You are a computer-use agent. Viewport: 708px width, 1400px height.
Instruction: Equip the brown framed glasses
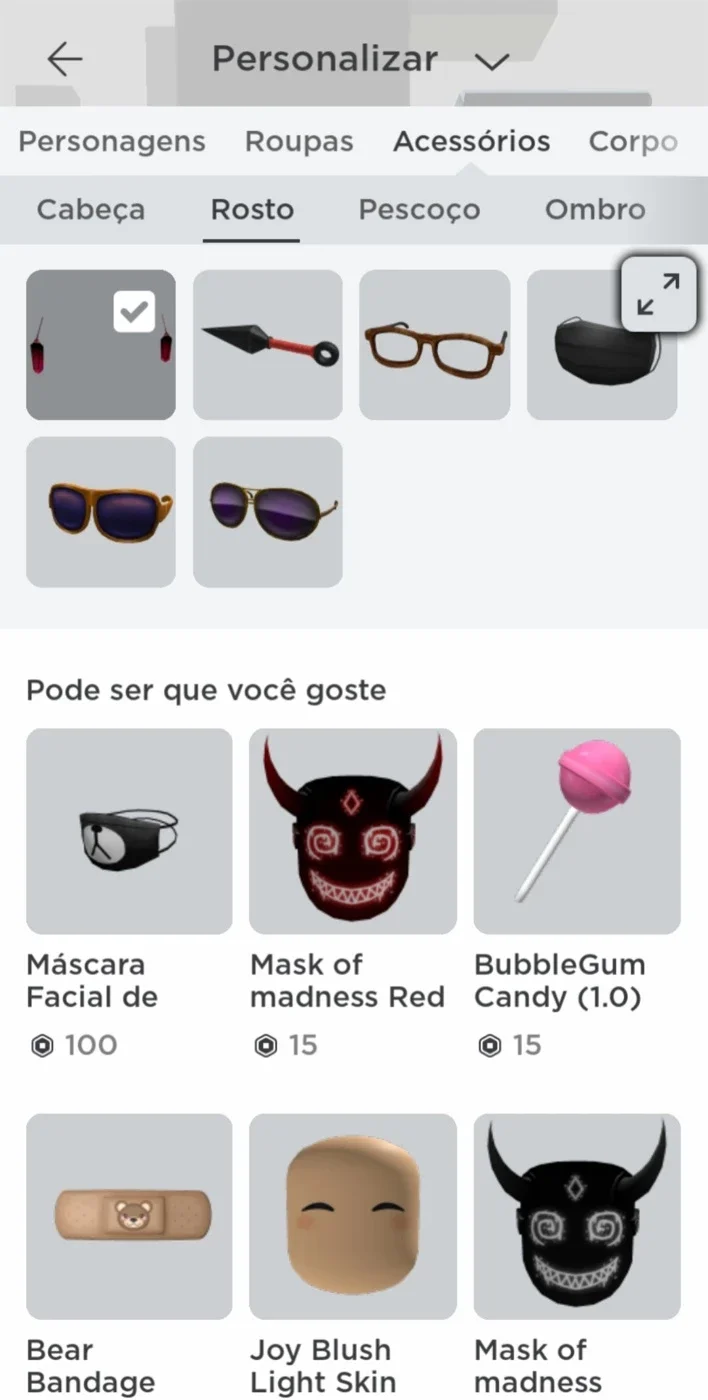click(x=435, y=345)
